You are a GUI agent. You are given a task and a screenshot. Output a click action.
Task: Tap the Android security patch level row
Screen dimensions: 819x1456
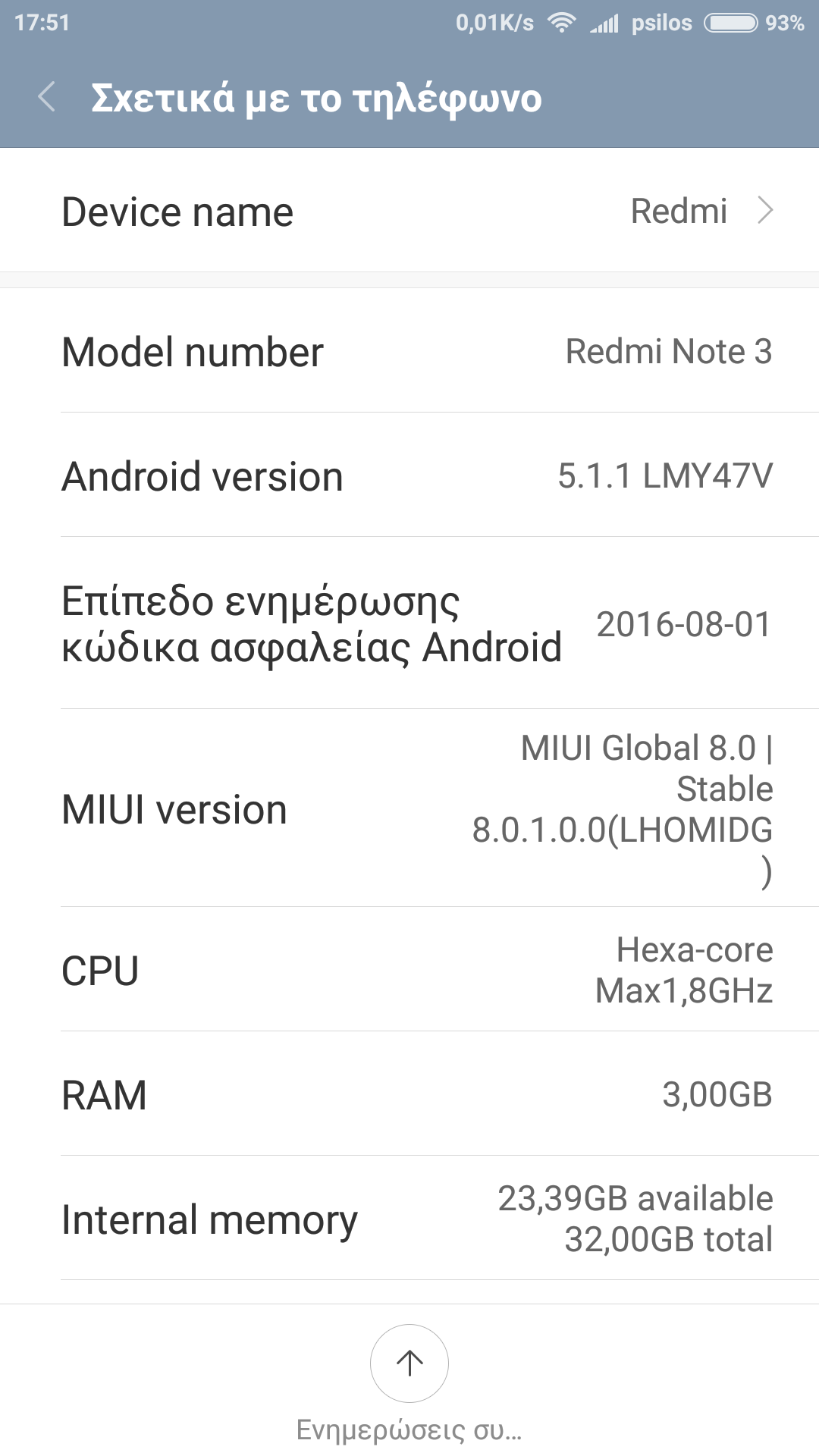[409, 623]
